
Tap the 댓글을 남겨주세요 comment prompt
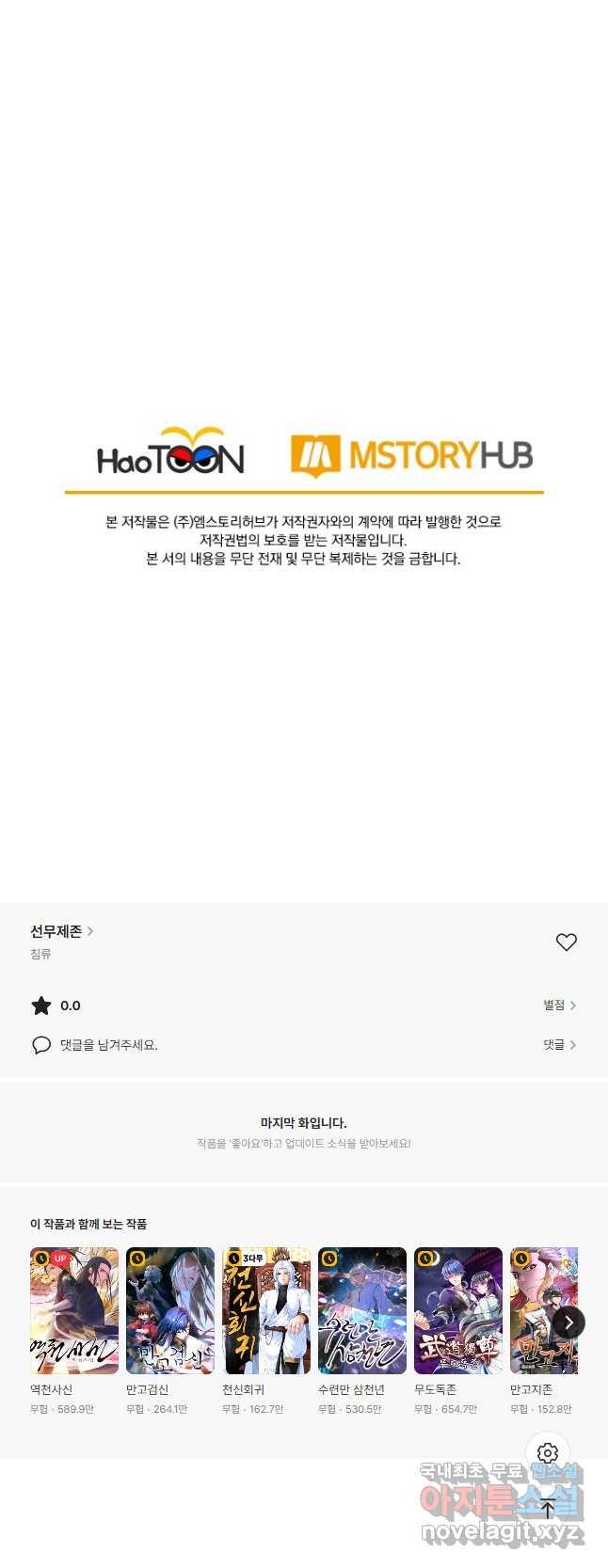click(108, 1045)
